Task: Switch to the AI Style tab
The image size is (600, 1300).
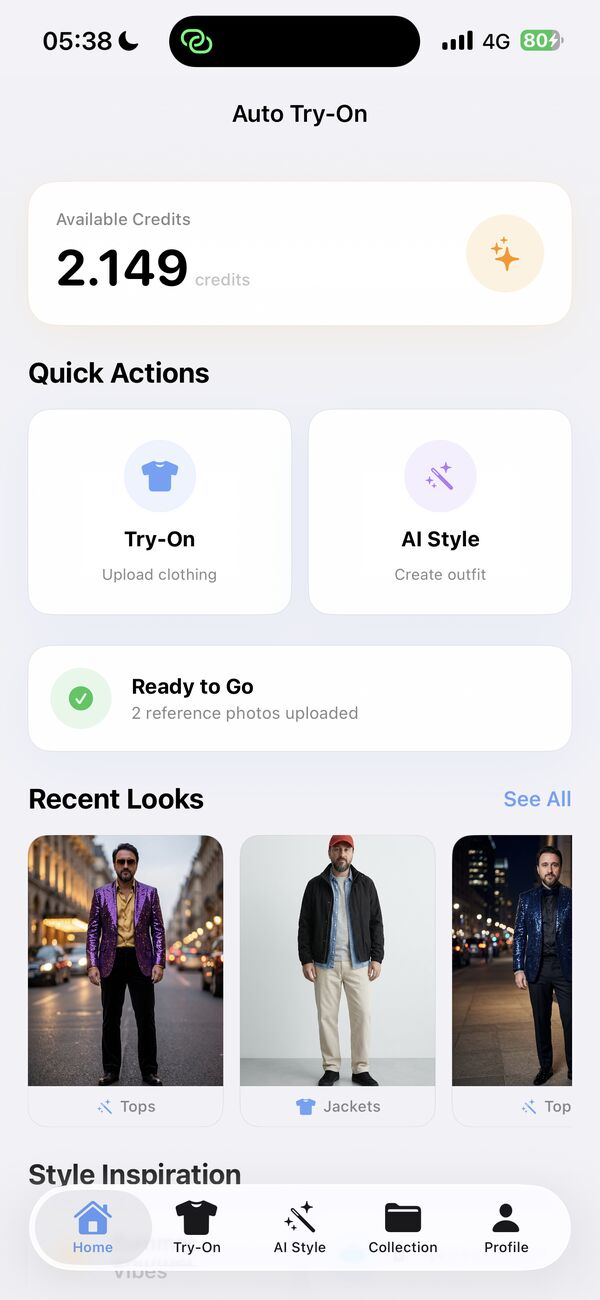Action: [300, 1228]
